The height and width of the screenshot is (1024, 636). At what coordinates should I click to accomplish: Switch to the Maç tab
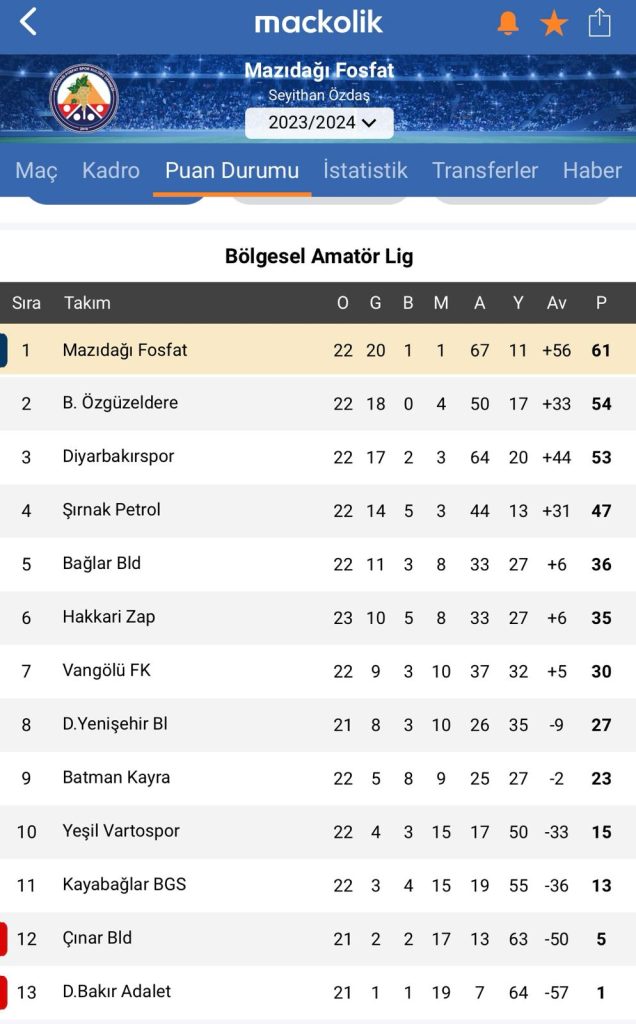[x=37, y=170]
